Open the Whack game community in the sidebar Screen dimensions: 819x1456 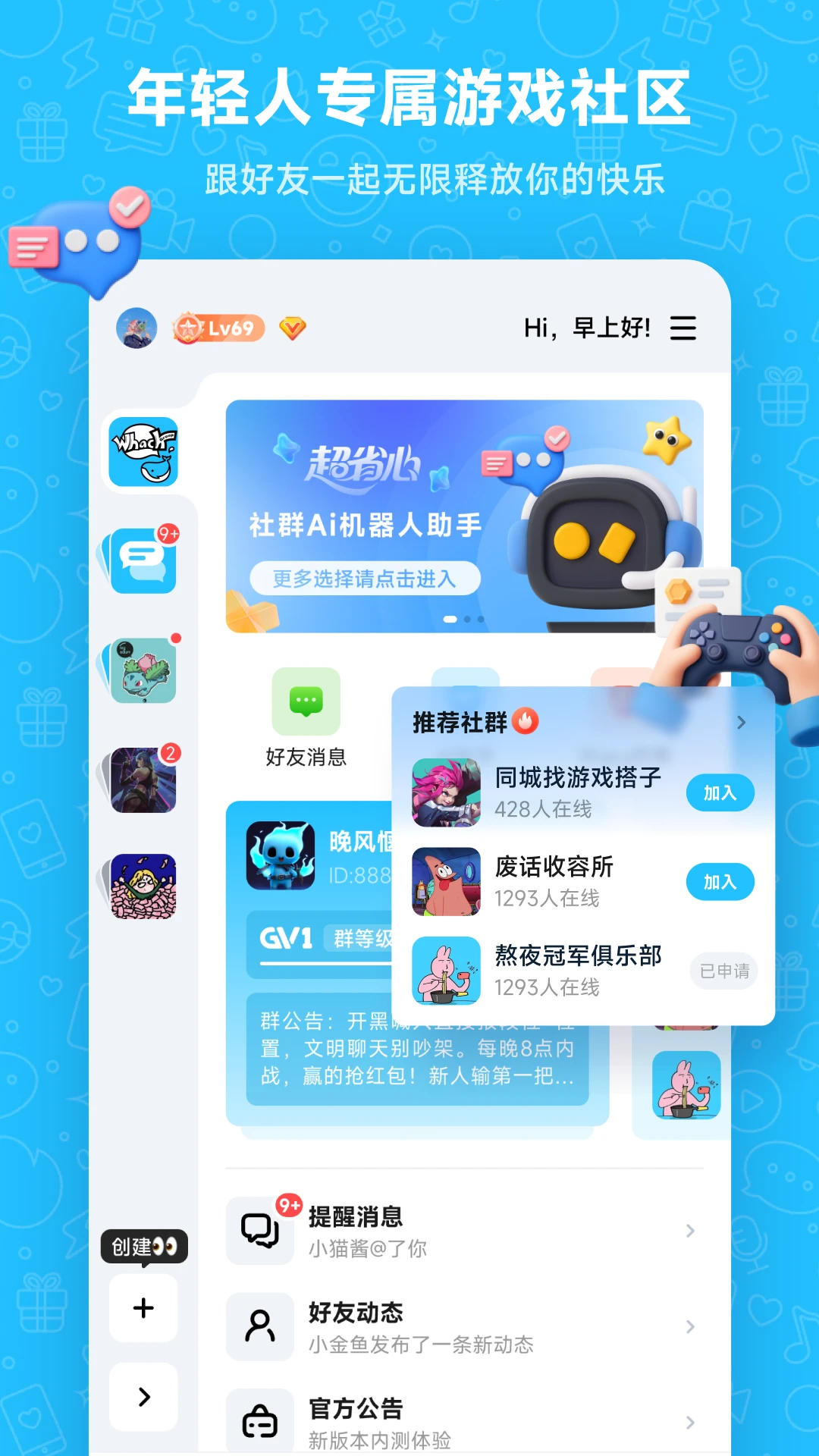point(143,451)
